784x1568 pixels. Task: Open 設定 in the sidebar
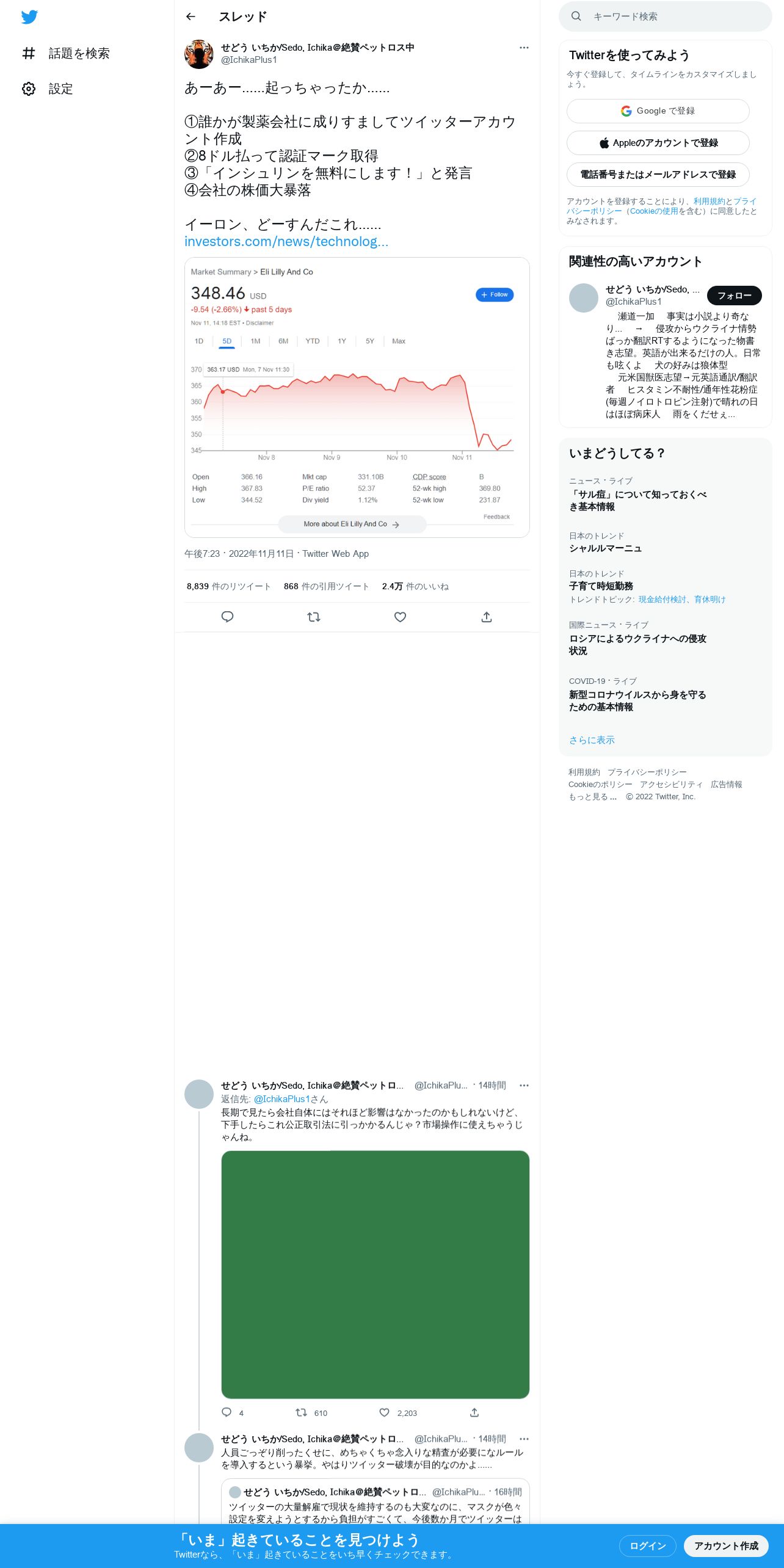pyautogui.click(x=48, y=89)
